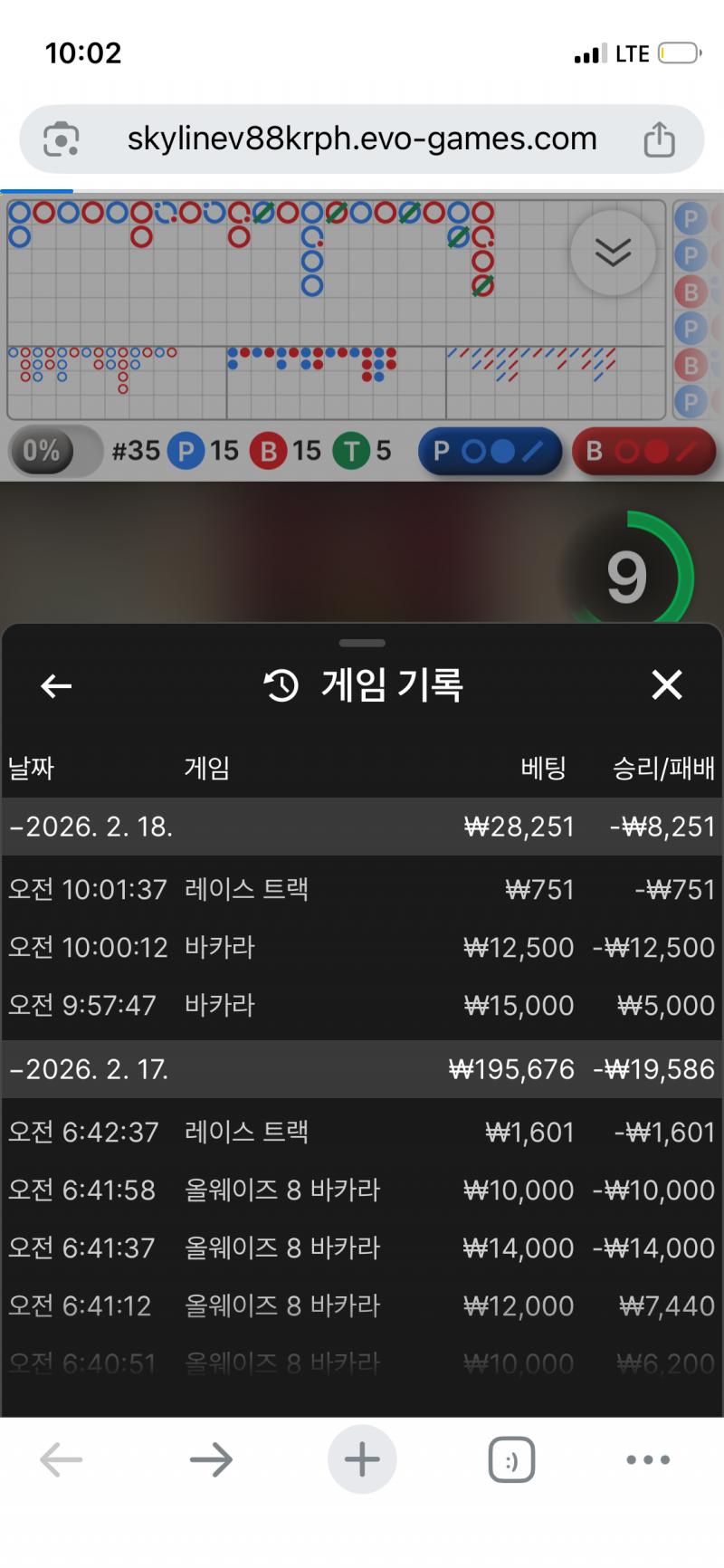Open the 10:00:12 바카라 record

(362, 948)
